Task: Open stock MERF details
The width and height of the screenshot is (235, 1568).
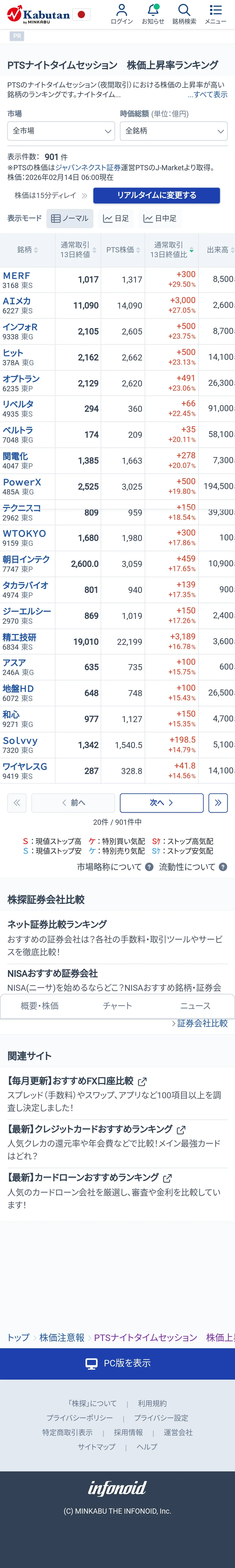Action: click(16, 276)
